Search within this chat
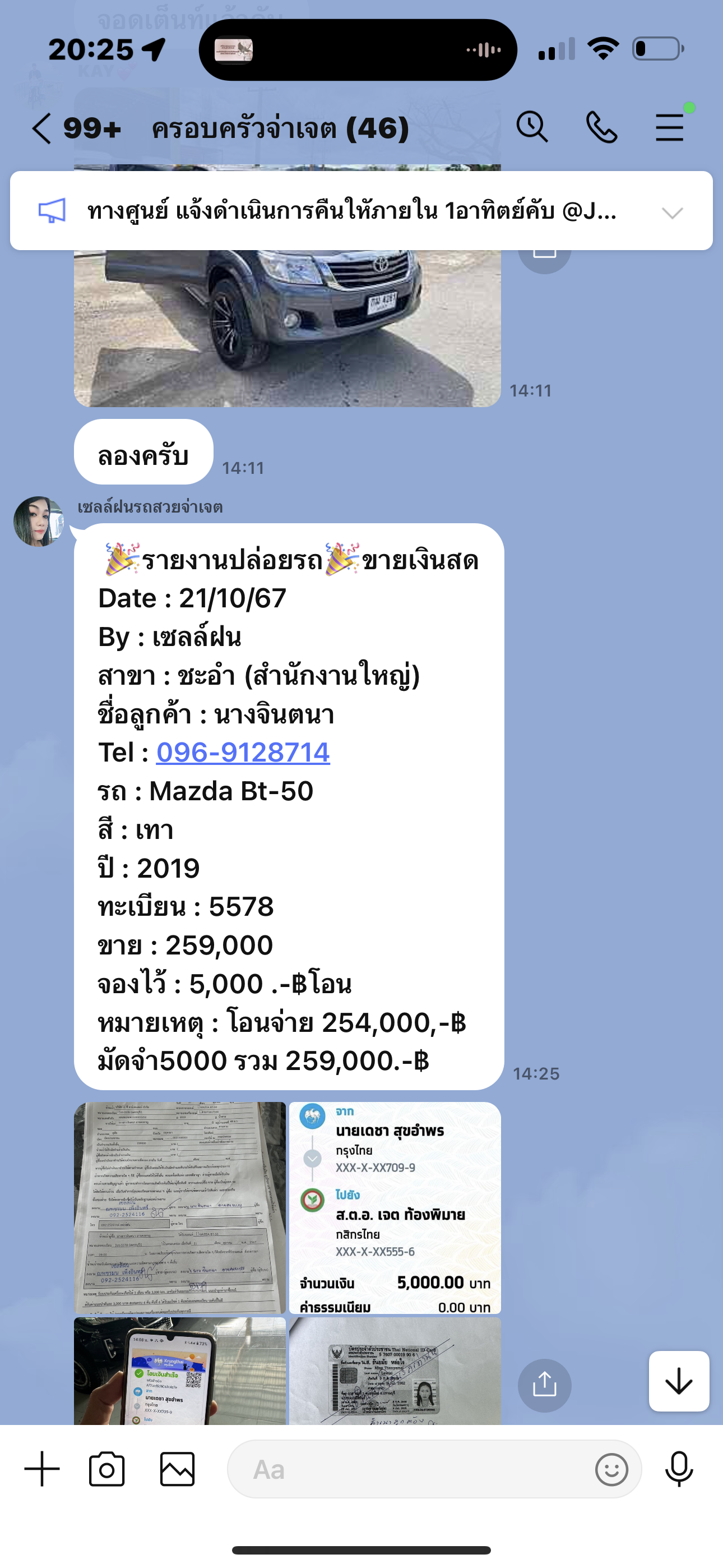This screenshot has height=1568, width=723. pyautogui.click(x=532, y=127)
